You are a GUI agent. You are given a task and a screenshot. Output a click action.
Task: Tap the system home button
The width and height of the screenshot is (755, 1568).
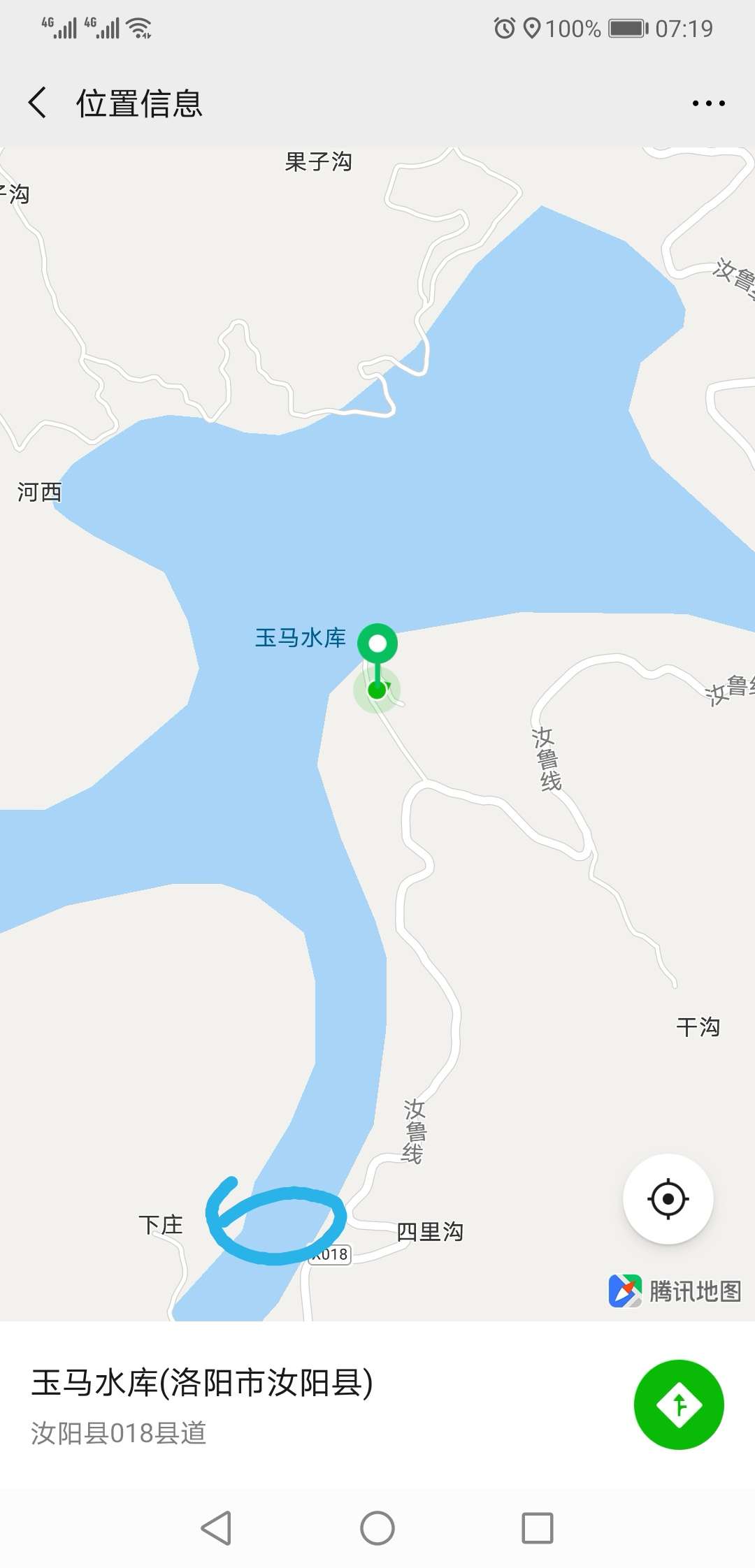(x=377, y=1527)
